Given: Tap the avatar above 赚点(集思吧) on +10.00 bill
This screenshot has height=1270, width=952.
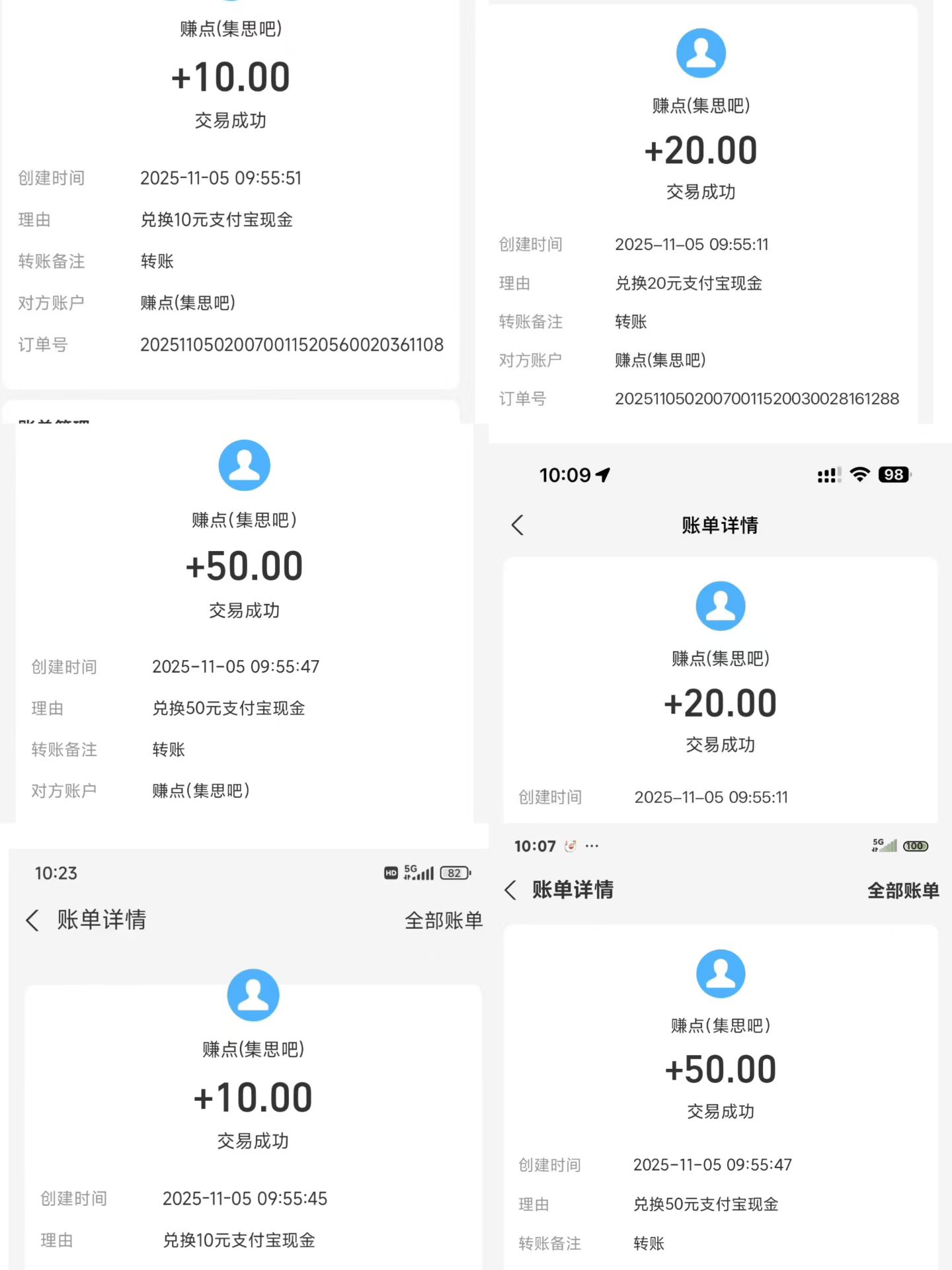Looking at the screenshot, I should pyautogui.click(x=253, y=995).
